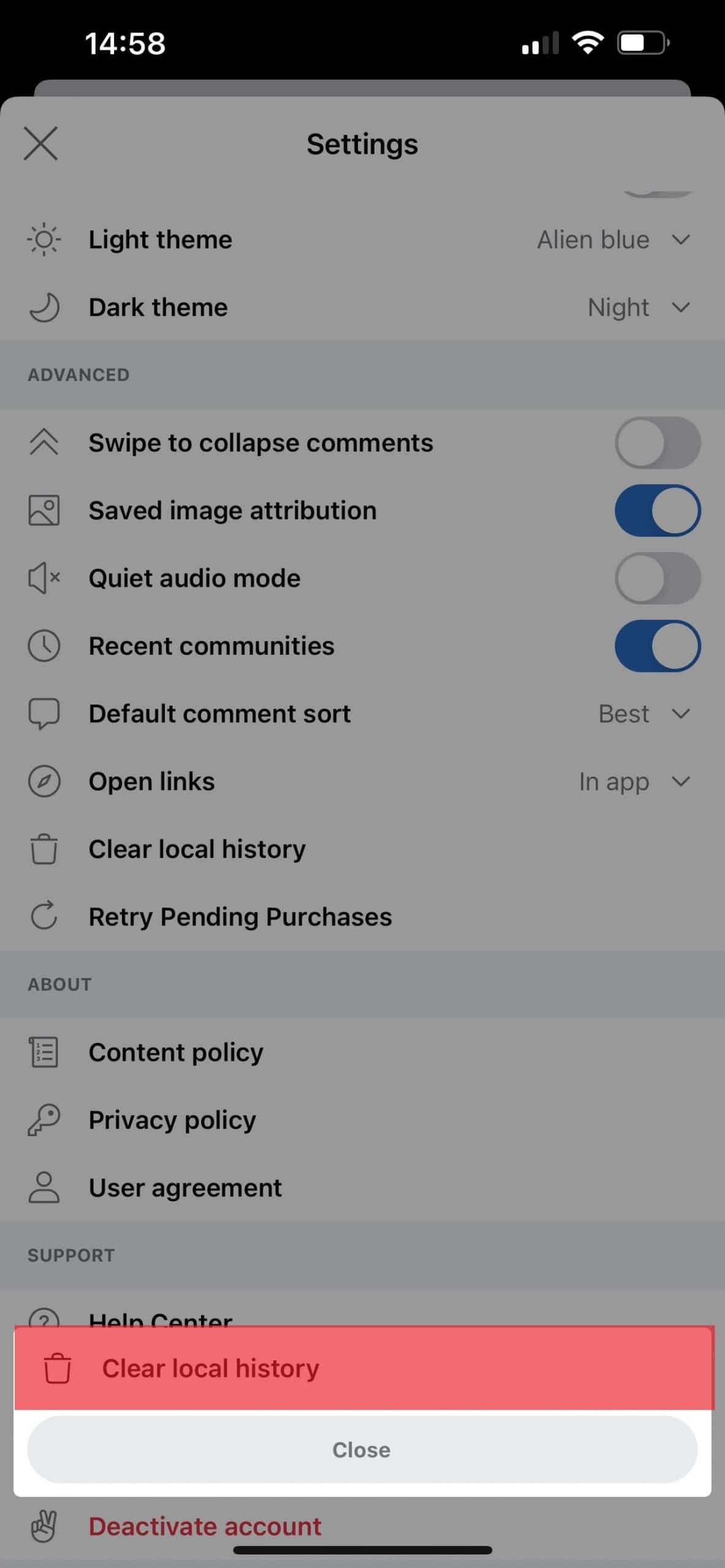Select Deactivate account
The image size is (725, 1568).
pos(205,1526)
